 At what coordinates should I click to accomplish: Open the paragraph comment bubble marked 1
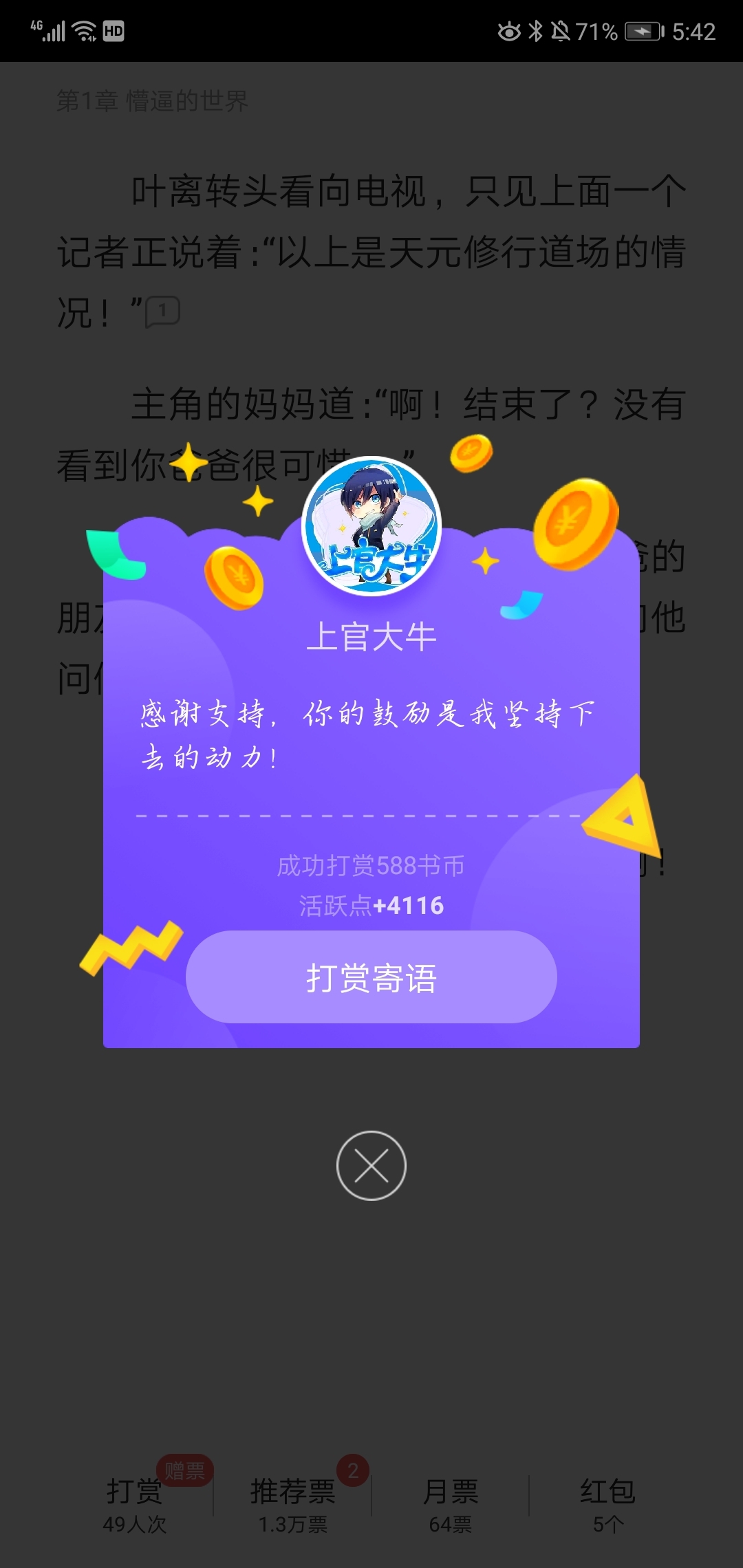[162, 312]
